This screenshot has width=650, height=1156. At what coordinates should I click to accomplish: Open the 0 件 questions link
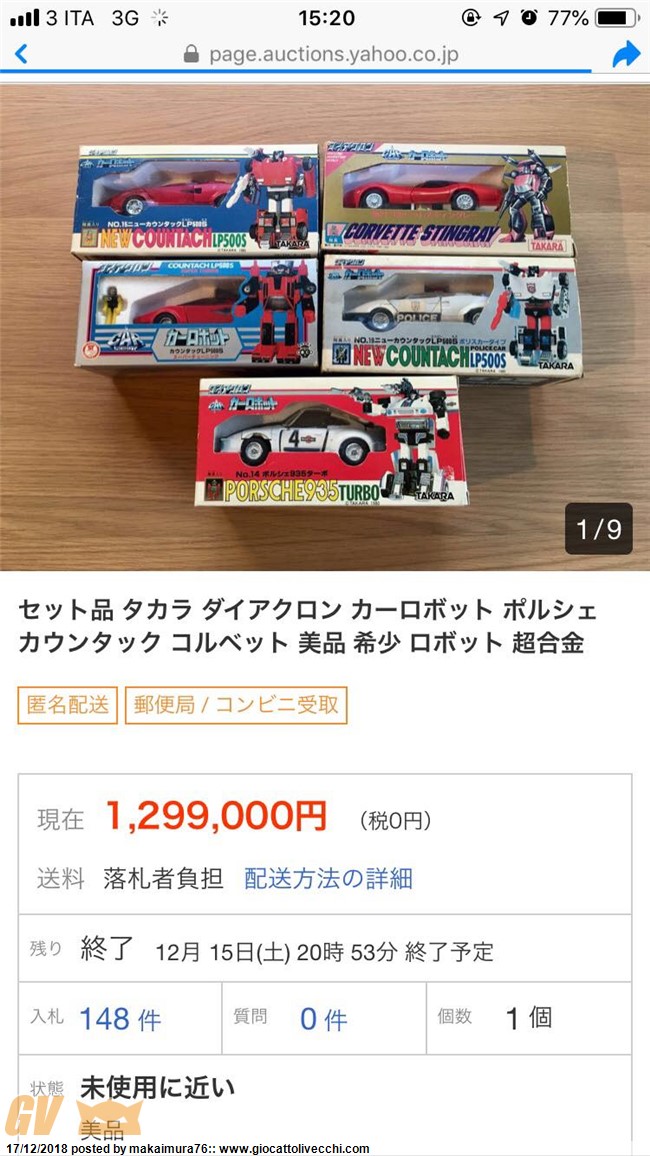[x=323, y=1019]
